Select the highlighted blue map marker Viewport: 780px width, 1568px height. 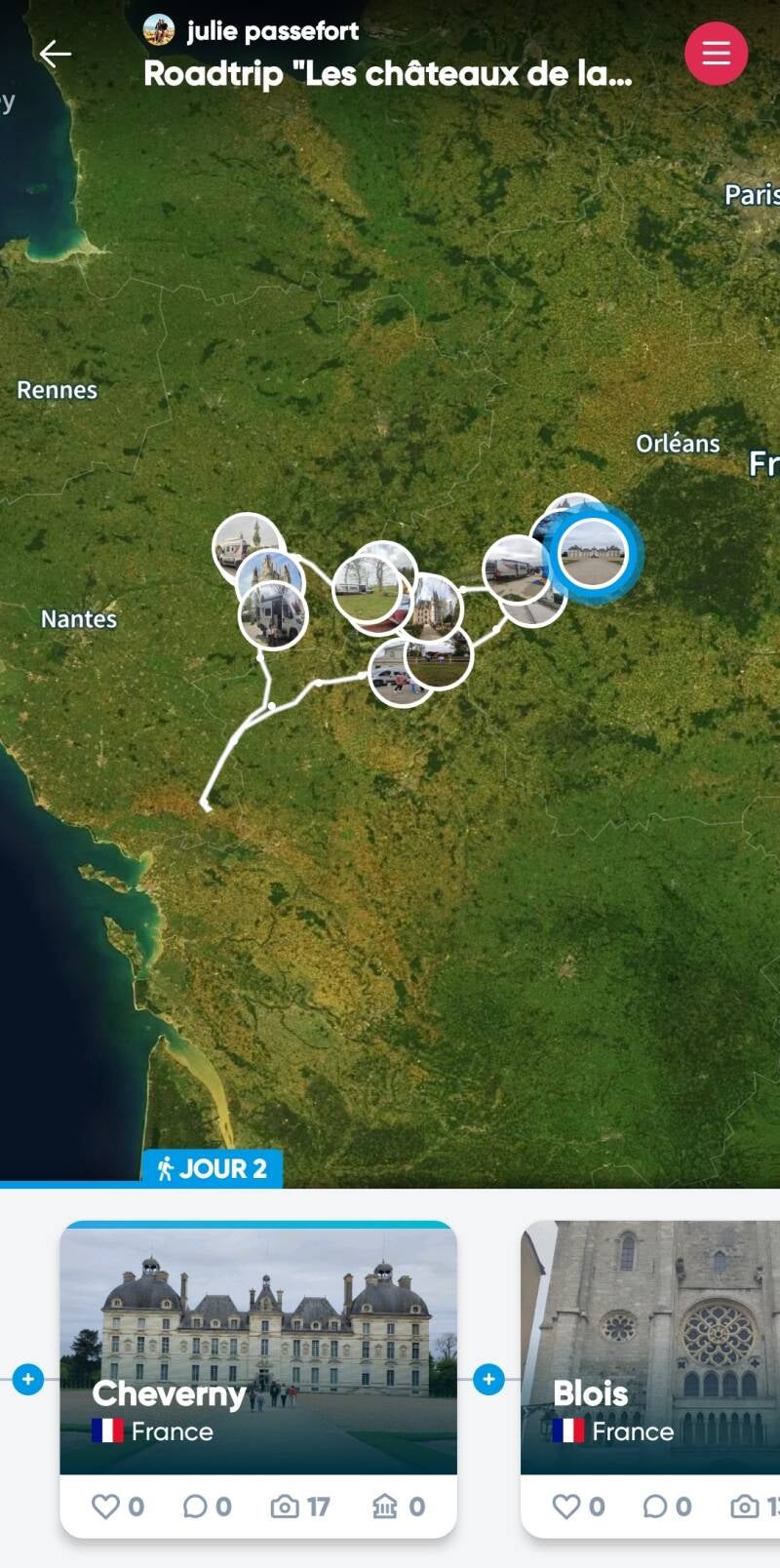coord(593,554)
